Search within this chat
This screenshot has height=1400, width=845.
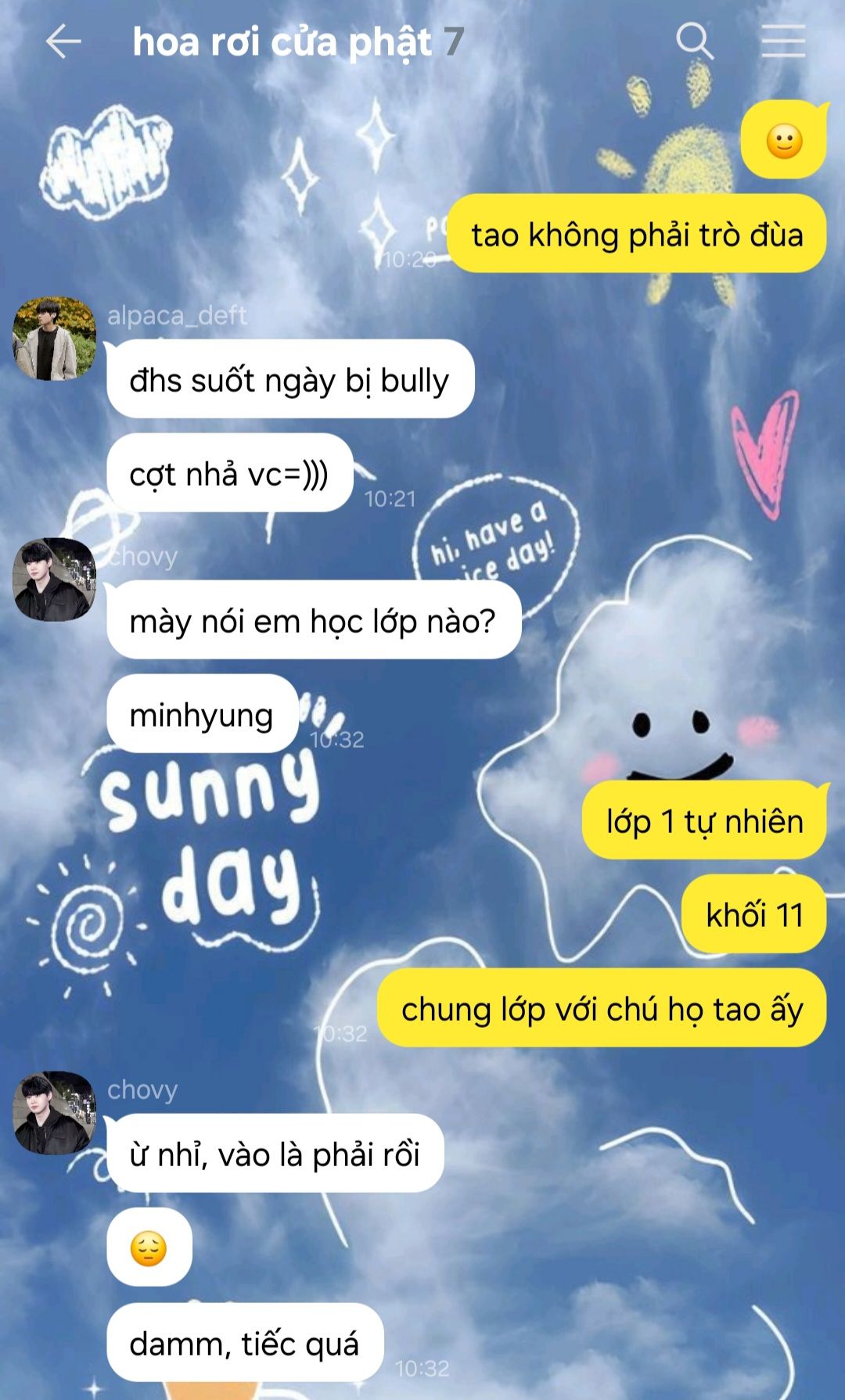pyautogui.click(x=694, y=41)
